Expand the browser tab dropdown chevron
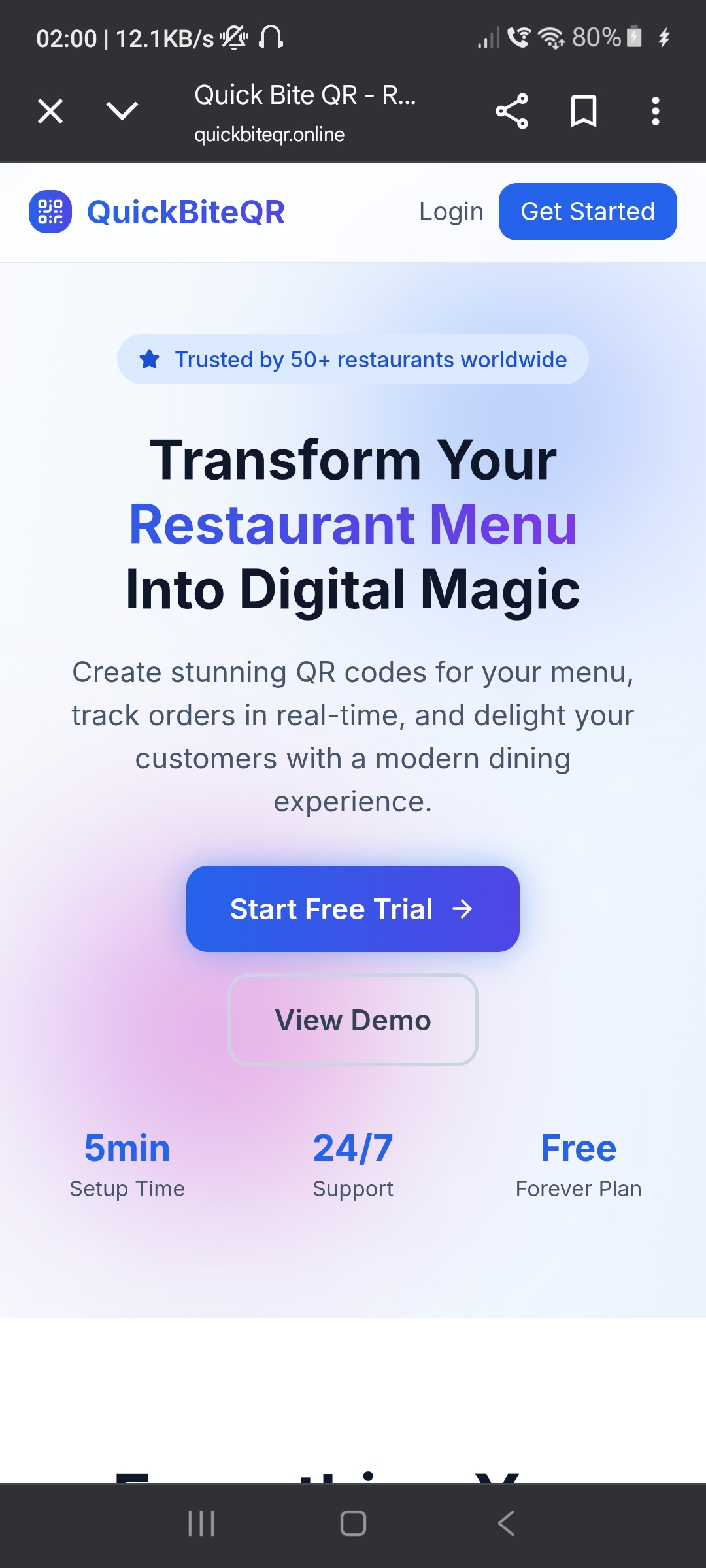This screenshot has height=1568, width=706. pyautogui.click(x=122, y=111)
